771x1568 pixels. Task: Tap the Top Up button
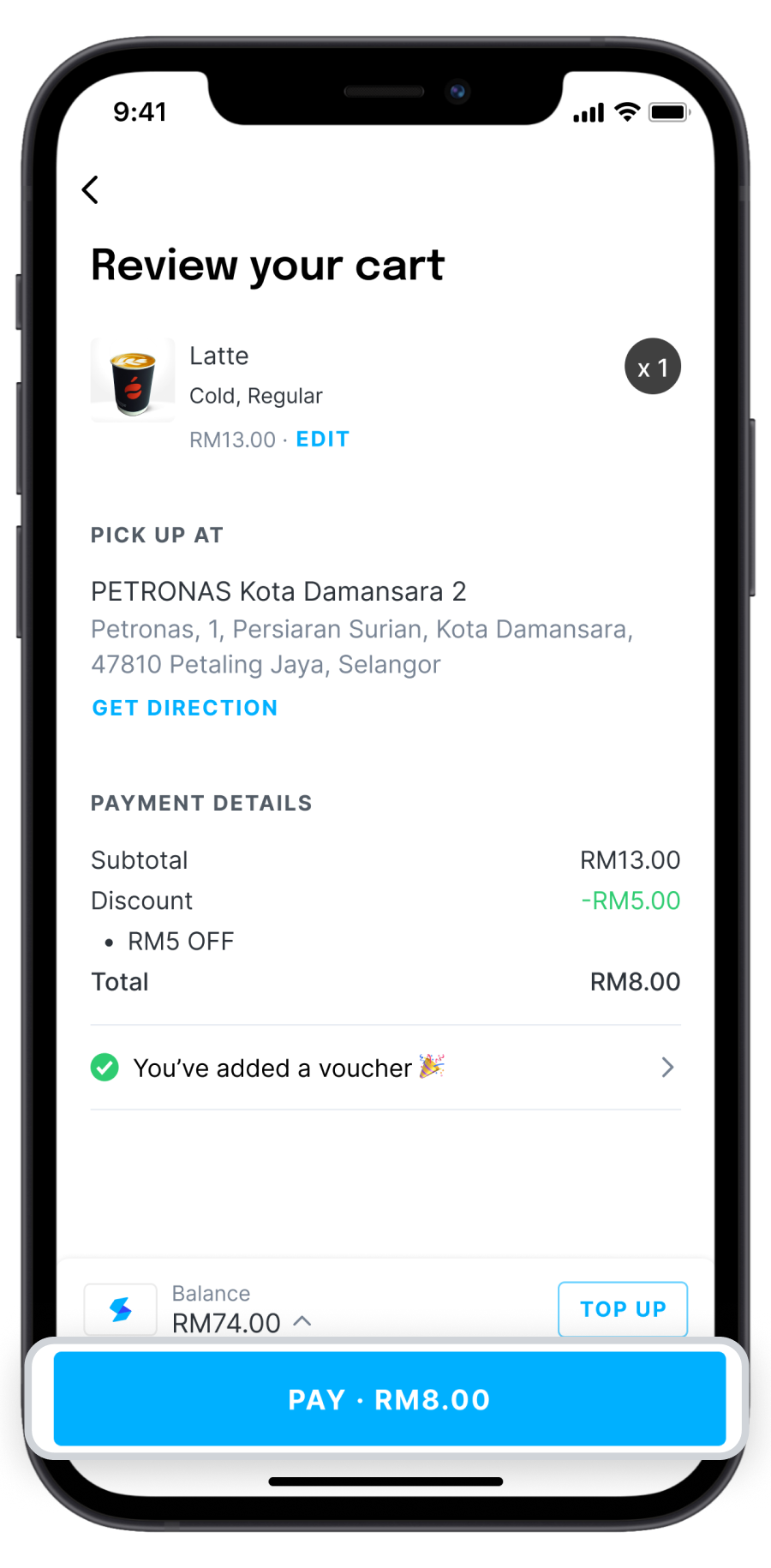tap(623, 1308)
